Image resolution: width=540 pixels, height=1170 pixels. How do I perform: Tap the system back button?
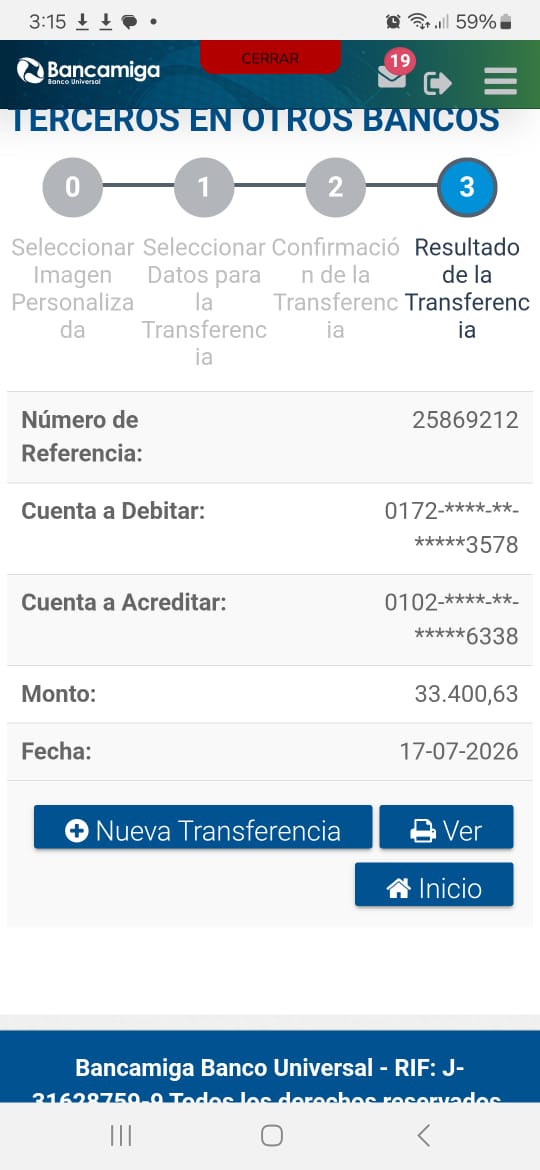click(x=423, y=1136)
